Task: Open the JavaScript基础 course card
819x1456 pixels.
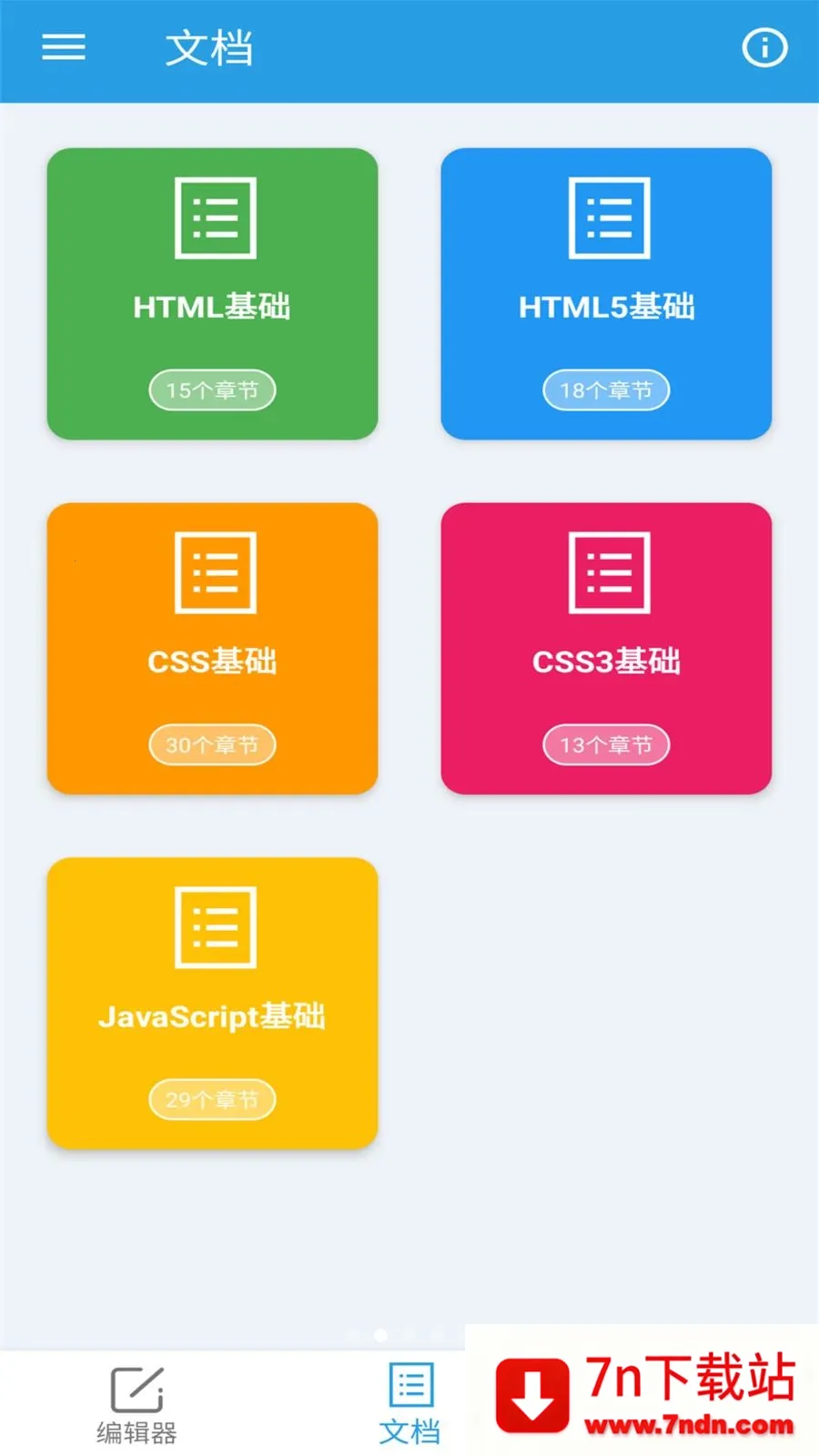Action: pos(212,1001)
